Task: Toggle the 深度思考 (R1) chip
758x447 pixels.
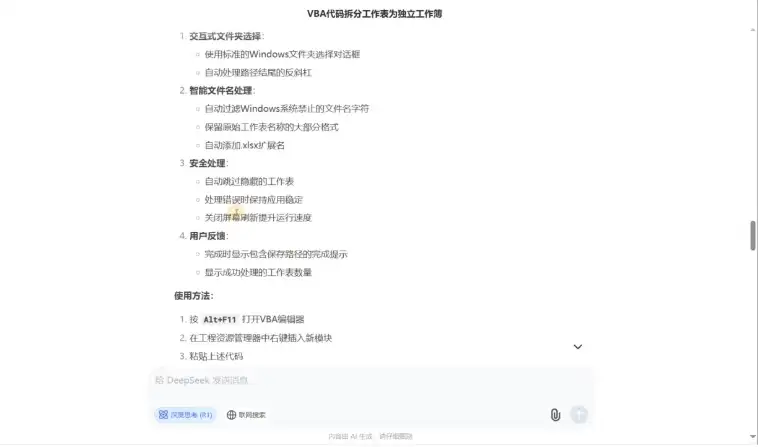Action: coord(185,414)
